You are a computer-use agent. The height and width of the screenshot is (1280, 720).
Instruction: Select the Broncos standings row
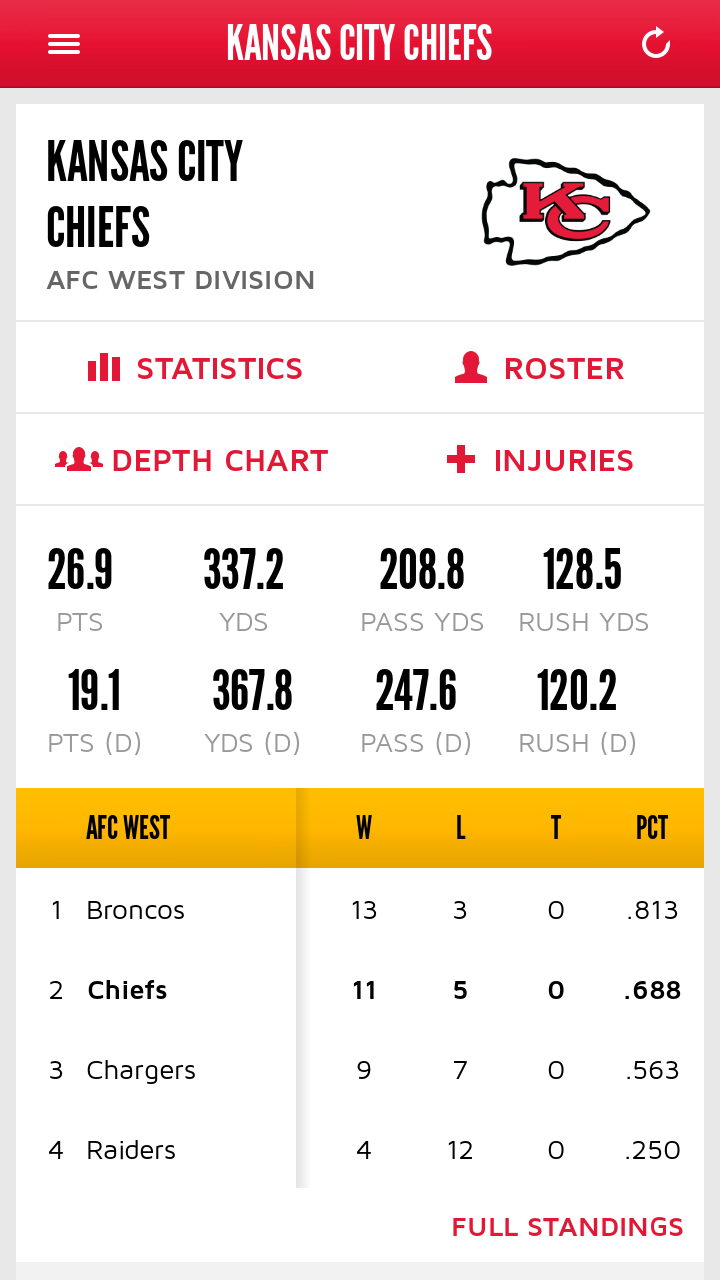(360, 910)
